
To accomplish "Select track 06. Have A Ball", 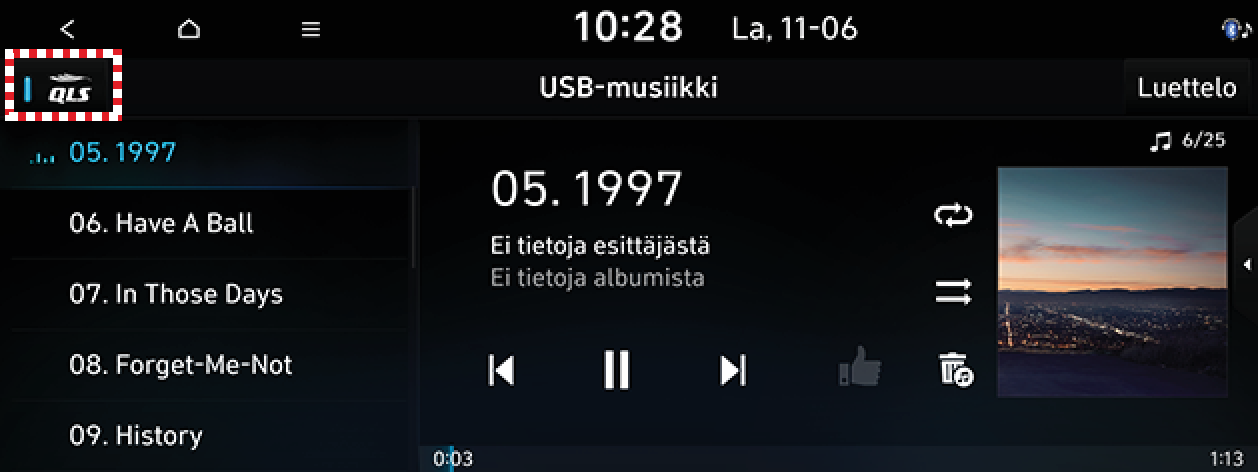I will click(x=161, y=222).
